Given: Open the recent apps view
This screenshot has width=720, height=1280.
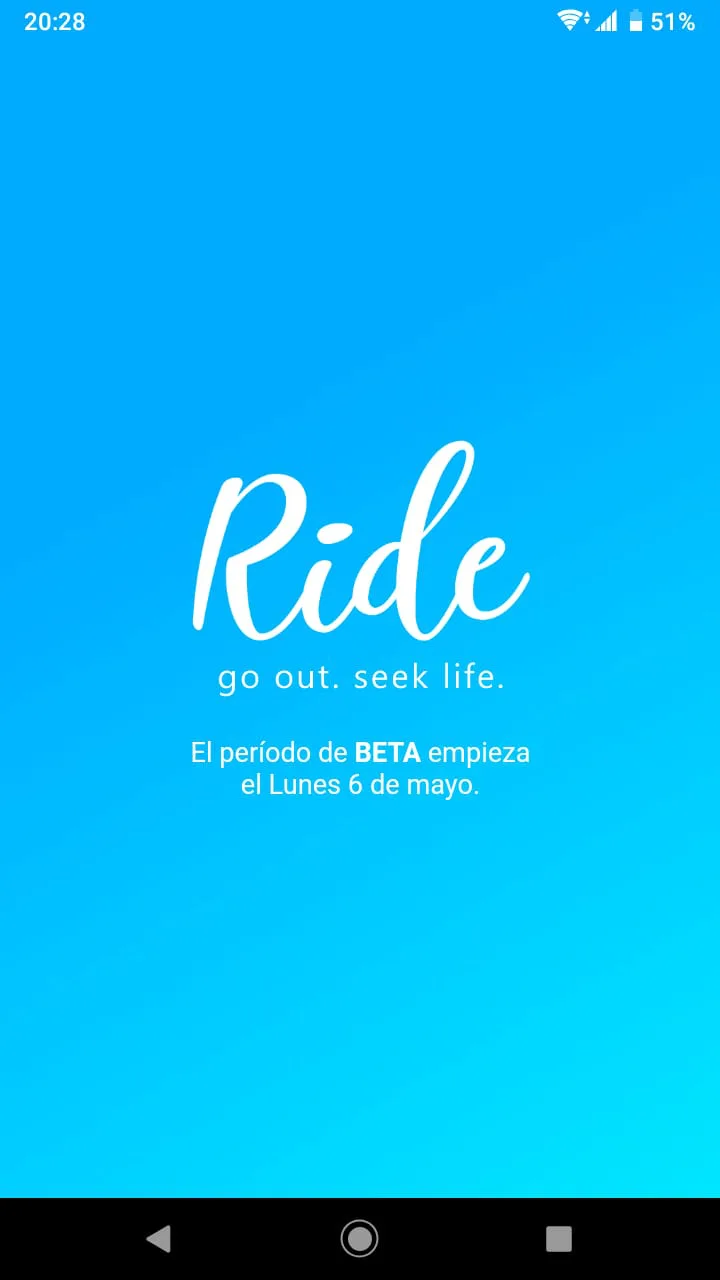Looking at the screenshot, I should point(559,1239).
